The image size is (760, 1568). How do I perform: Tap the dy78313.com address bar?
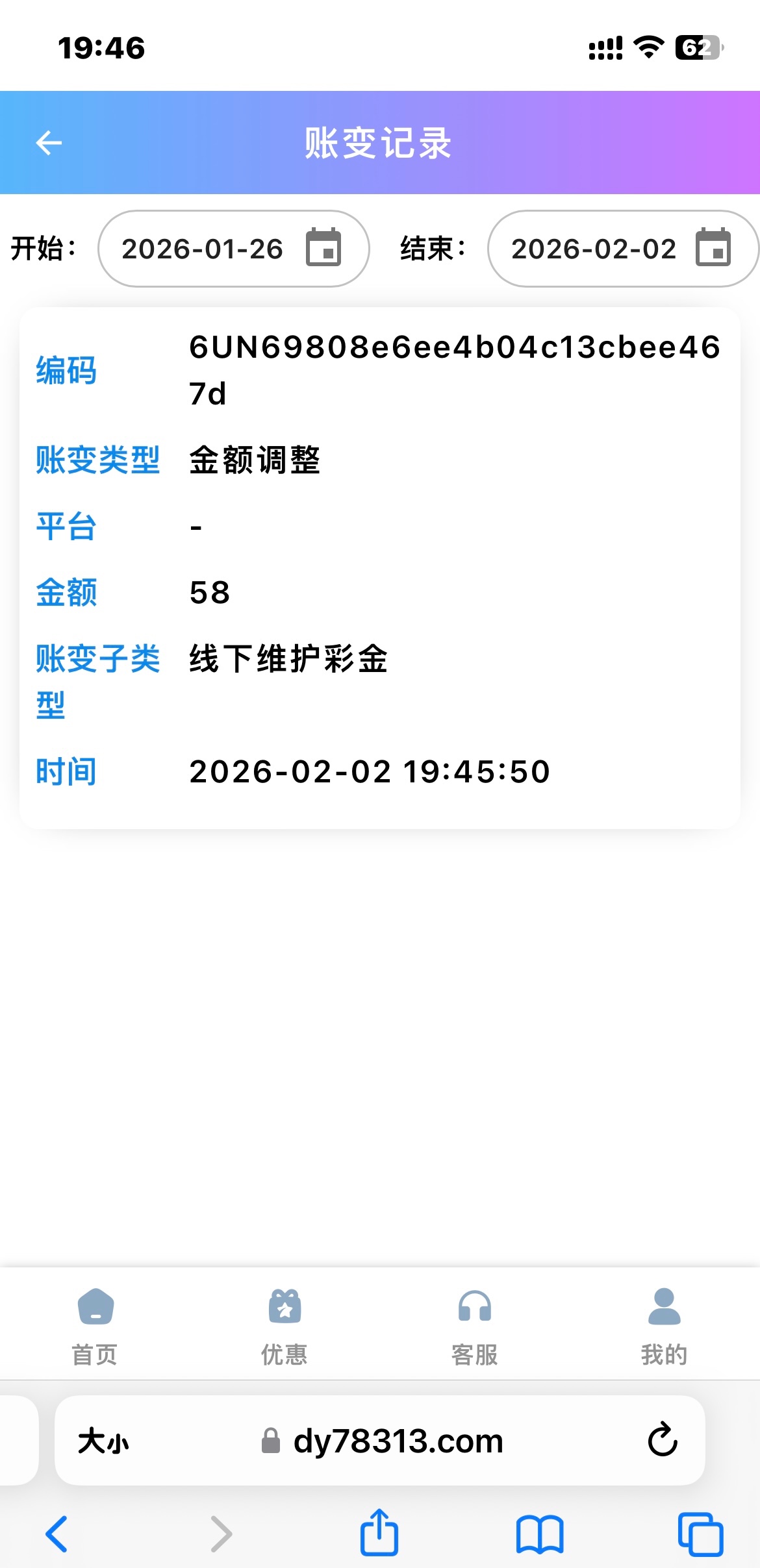tap(398, 1441)
